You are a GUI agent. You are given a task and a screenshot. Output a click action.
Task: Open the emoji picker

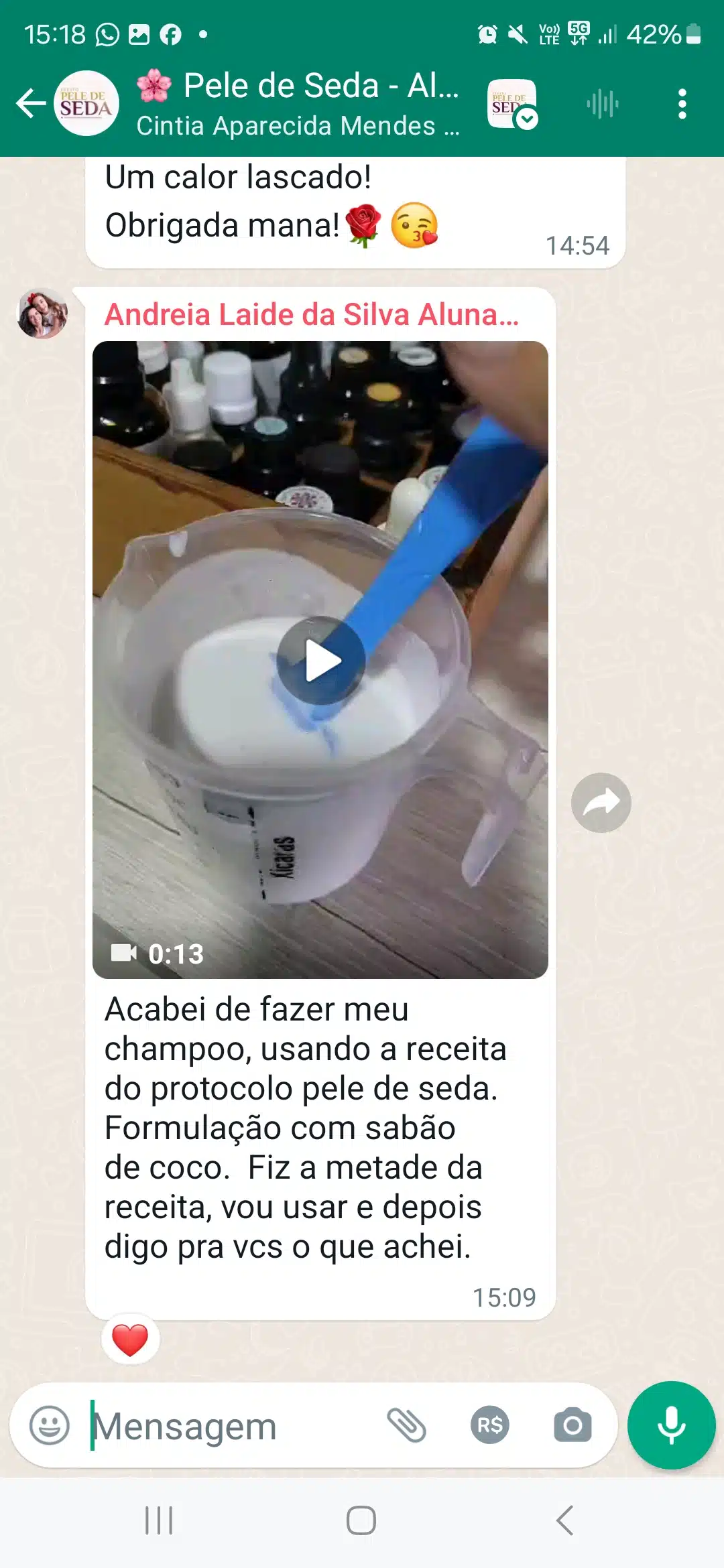click(x=50, y=1425)
